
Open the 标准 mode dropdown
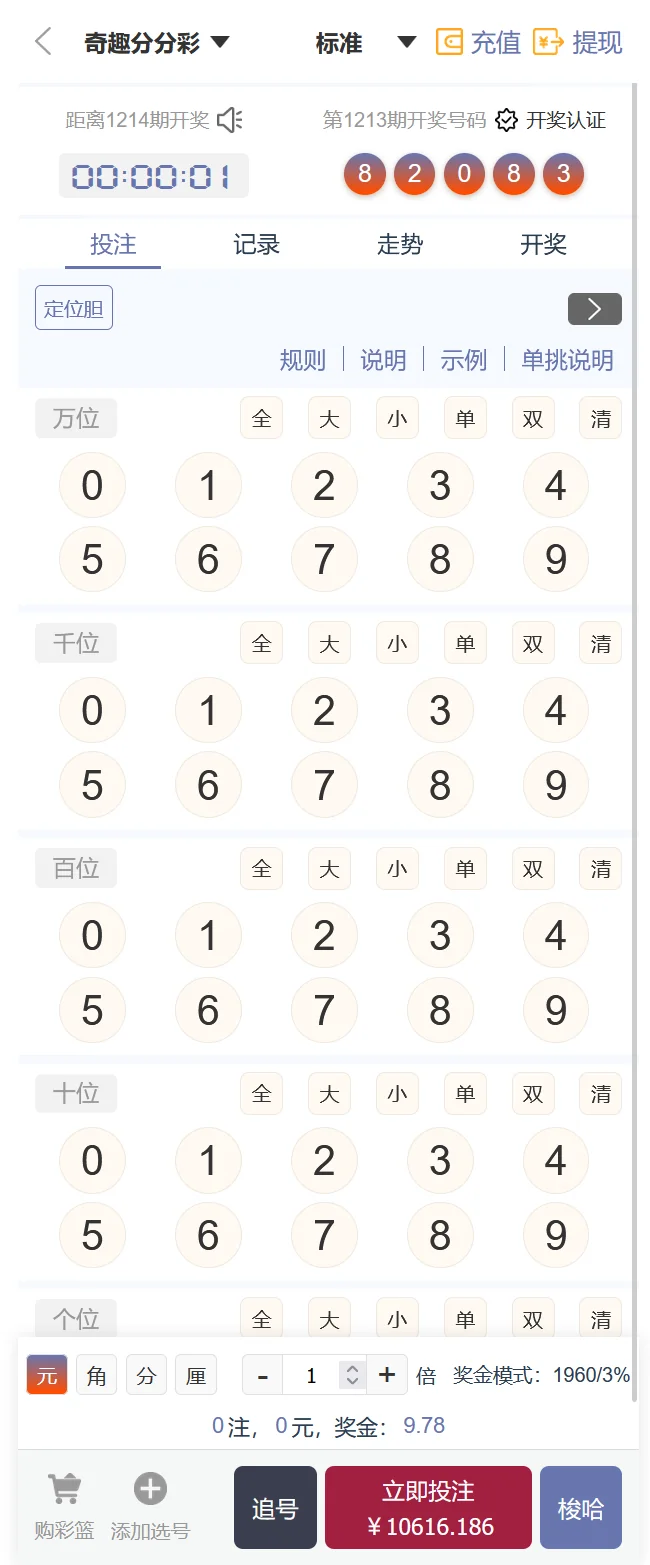(365, 43)
